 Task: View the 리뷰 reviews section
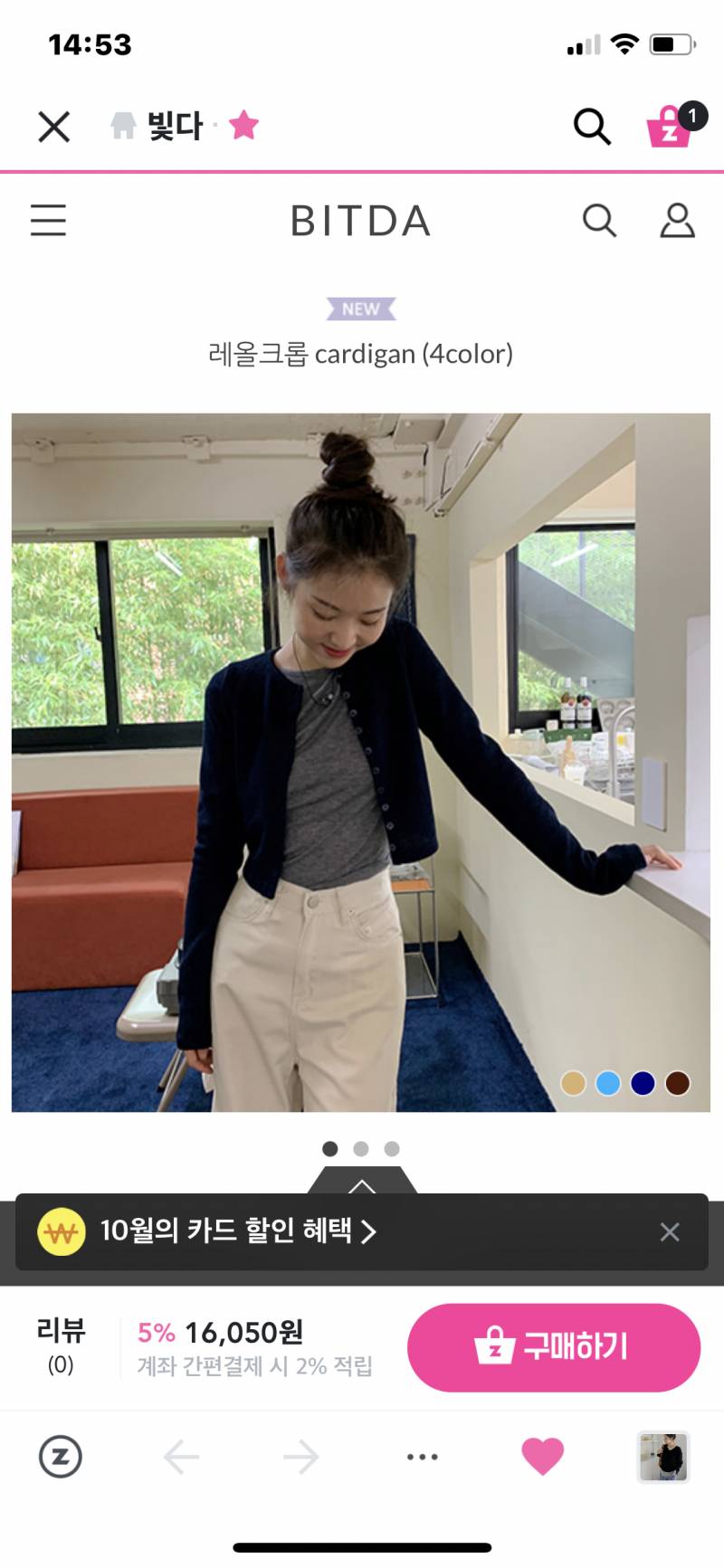(61, 1345)
